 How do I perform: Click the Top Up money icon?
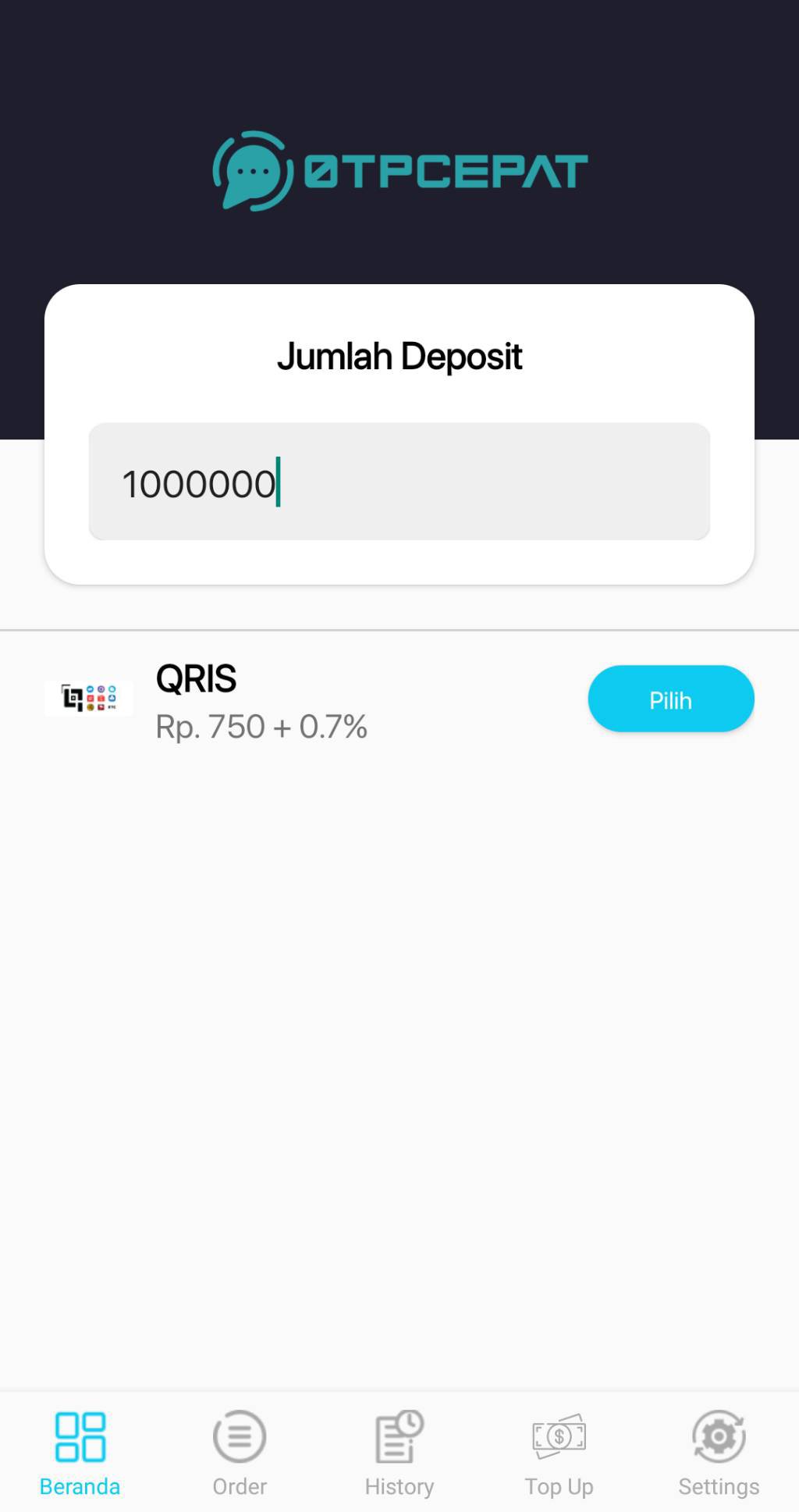(x=559, y=1435)
